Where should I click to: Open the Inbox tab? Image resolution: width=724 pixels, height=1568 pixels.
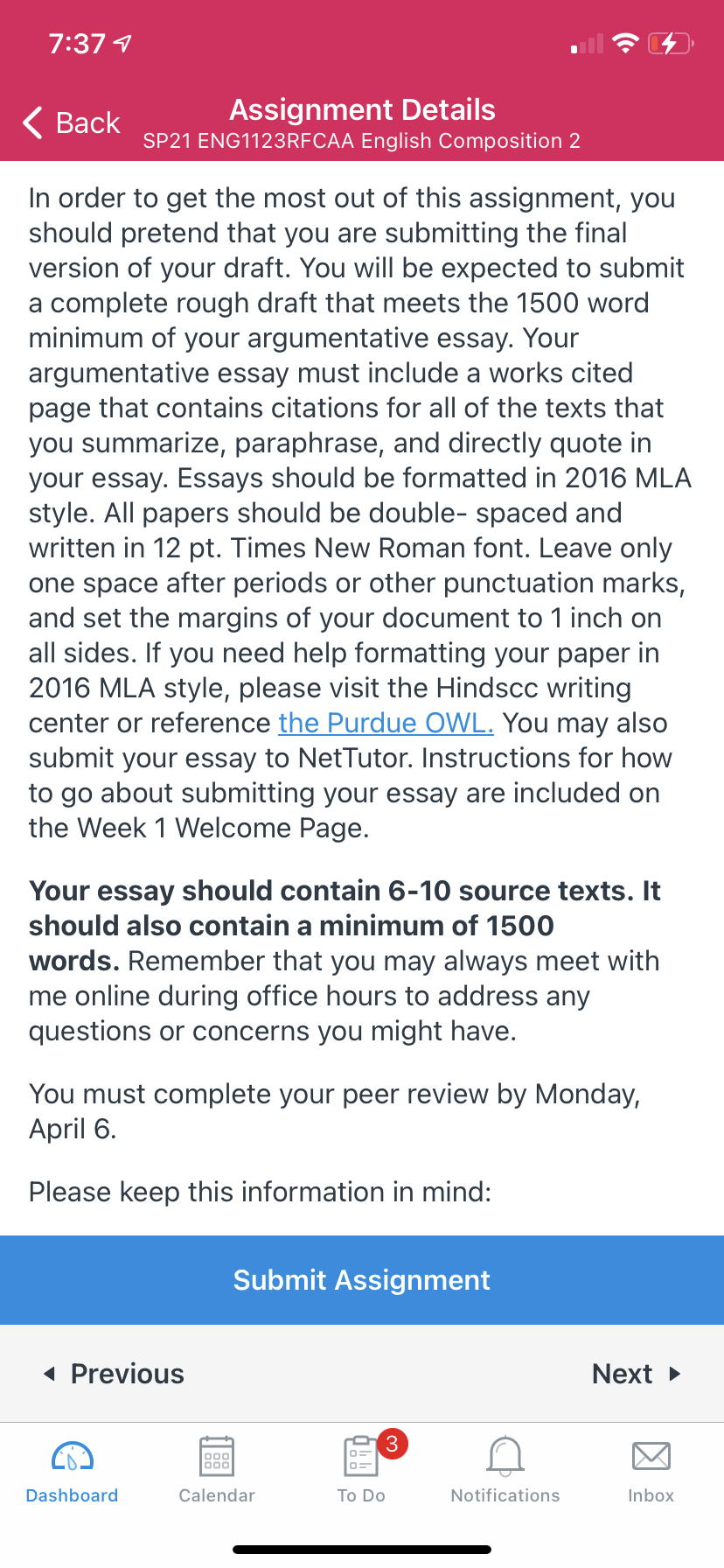pos(651,1470)
